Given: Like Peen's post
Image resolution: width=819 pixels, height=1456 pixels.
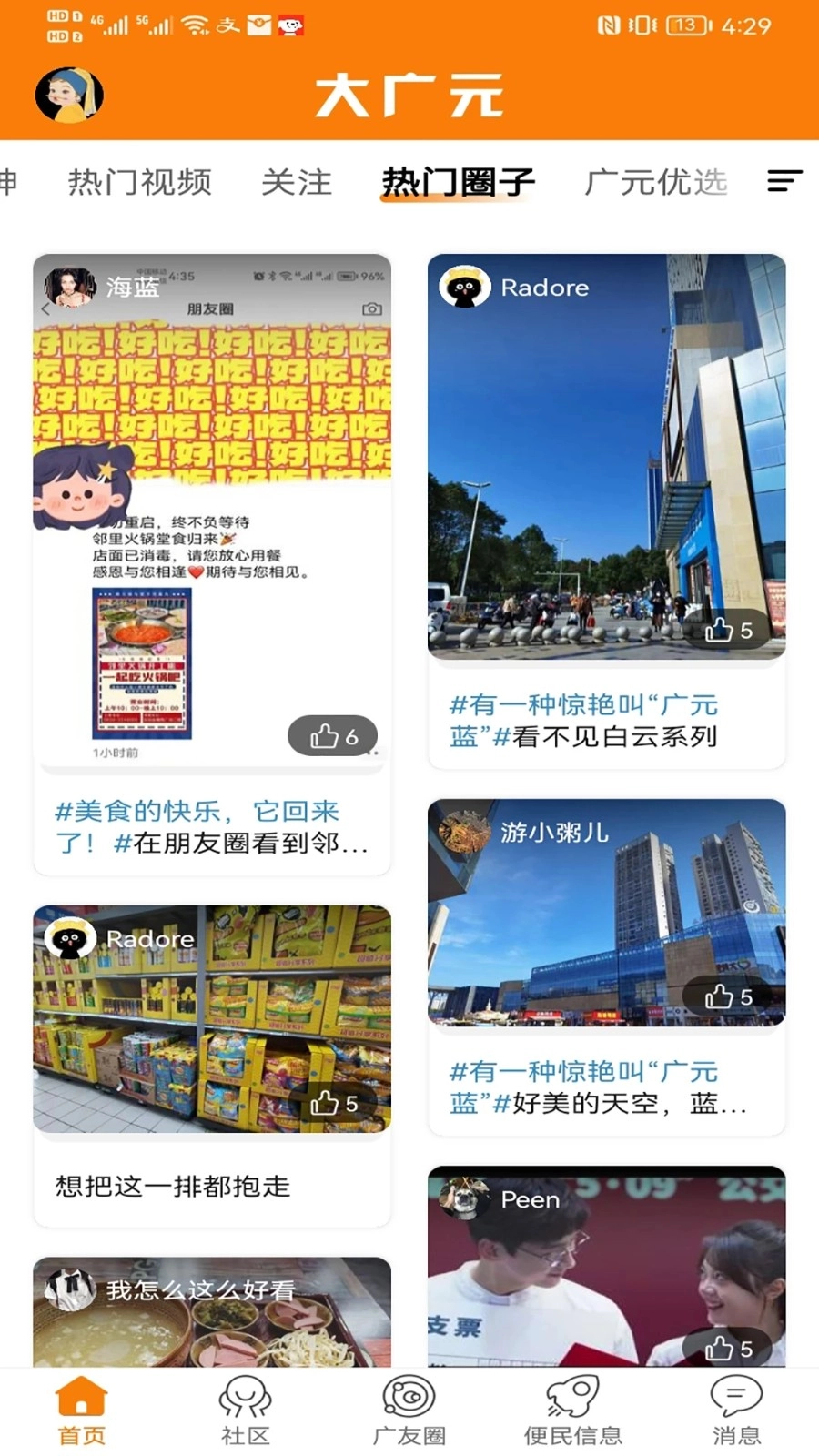Looking at the screenshot, I should [729, 1348].
